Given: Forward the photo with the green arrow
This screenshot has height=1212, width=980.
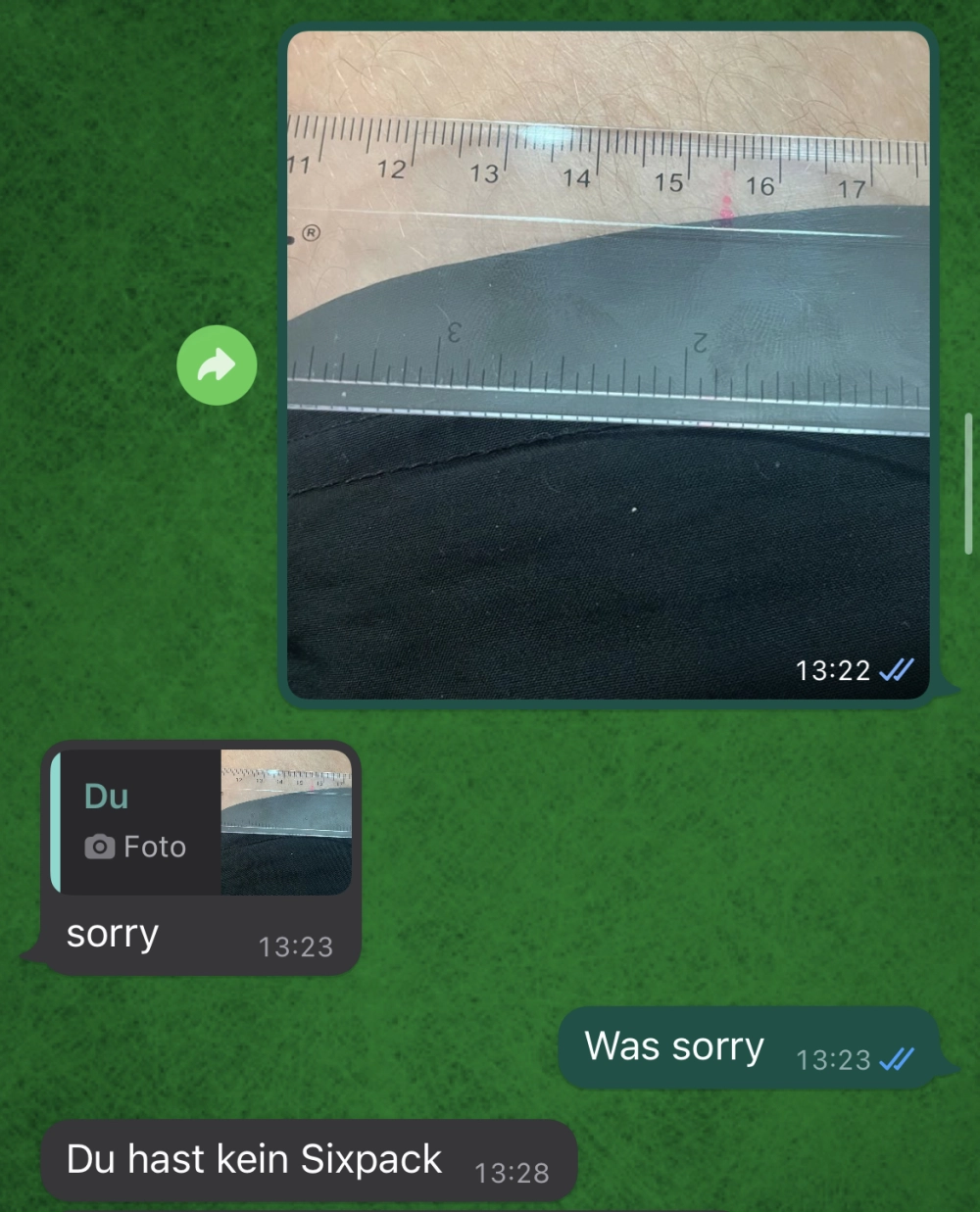Looking at the screenshot, I should click(217, 365).
